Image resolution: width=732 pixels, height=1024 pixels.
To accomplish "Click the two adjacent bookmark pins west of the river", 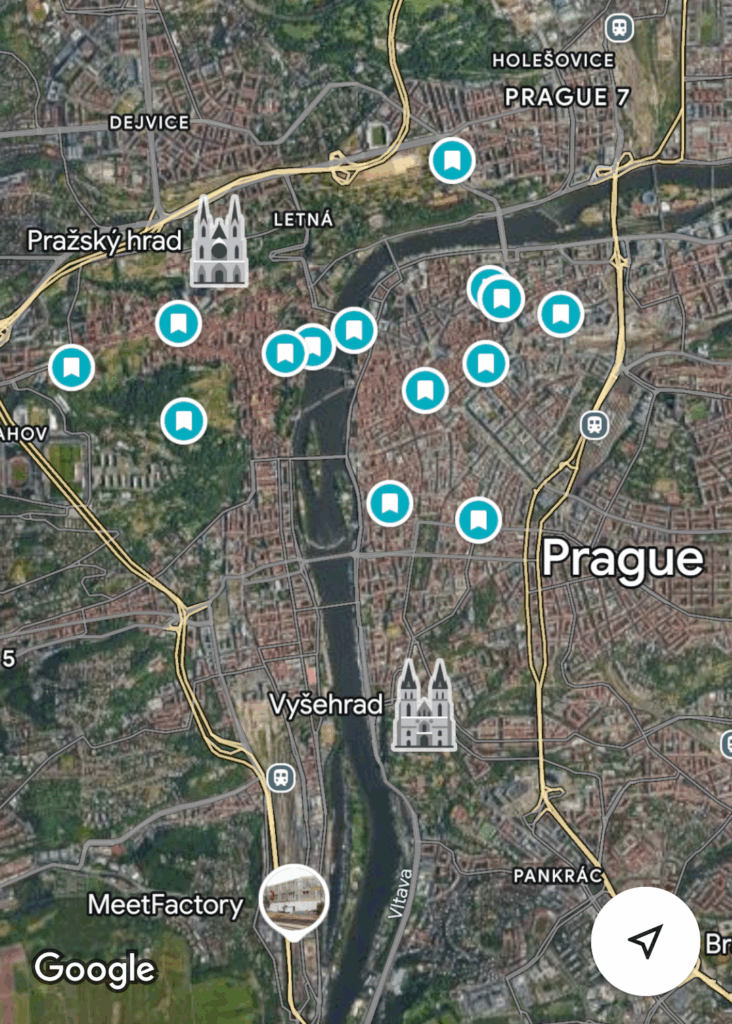I will (x=299, y=349).
